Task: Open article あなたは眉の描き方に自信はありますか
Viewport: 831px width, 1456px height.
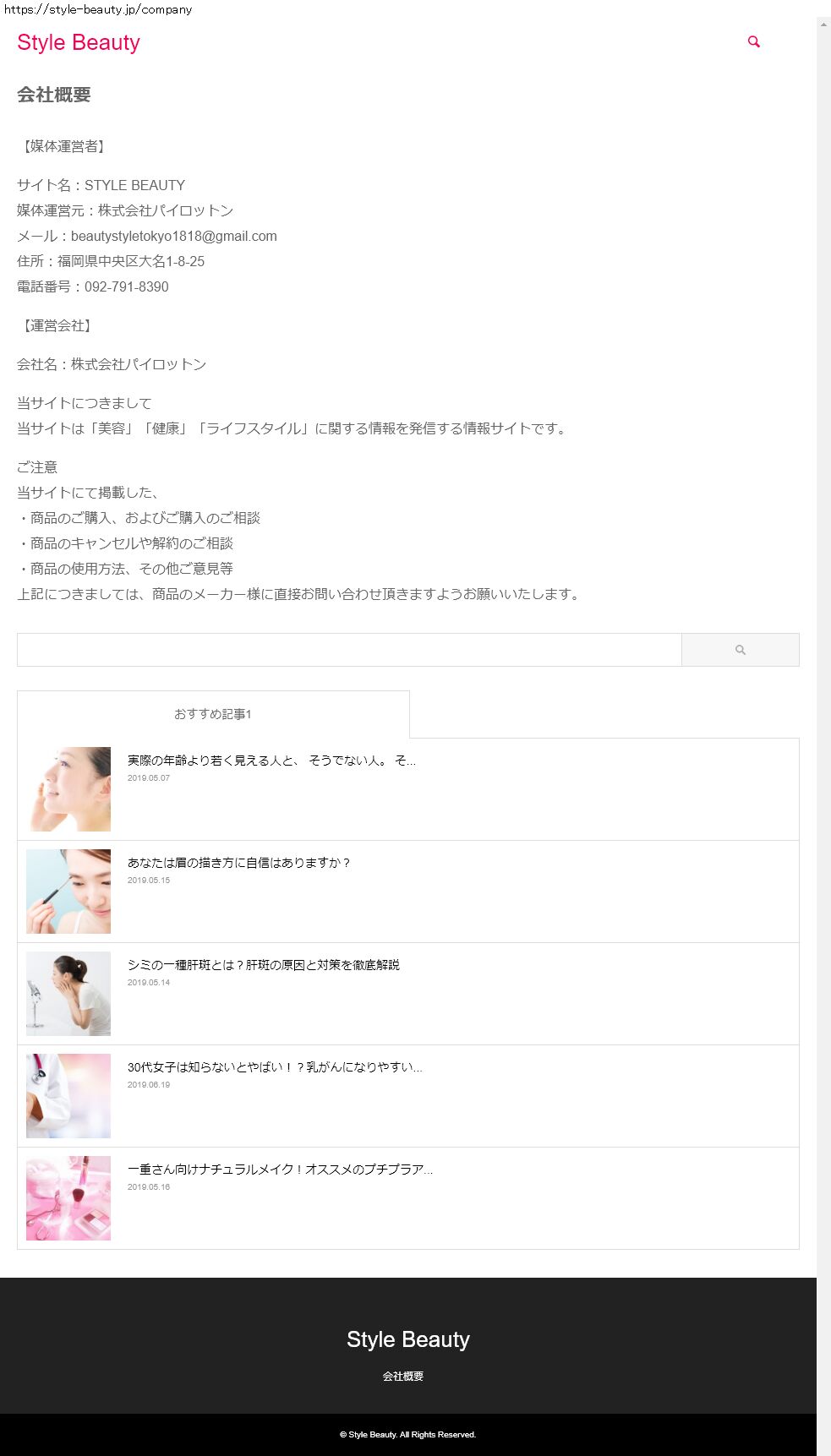Action: coord(238,863)
